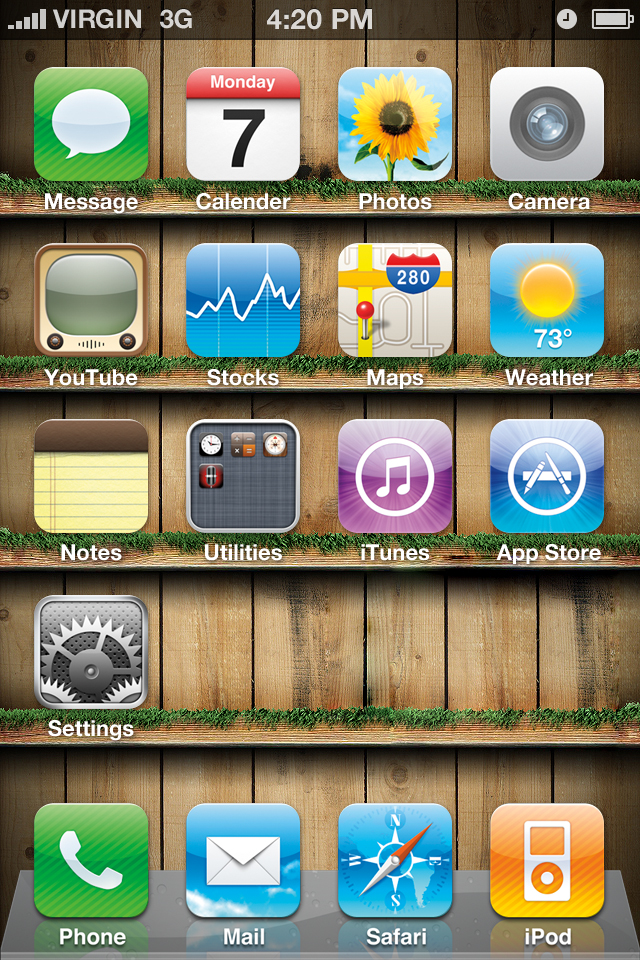View the Weather app

tap(547, 300)
